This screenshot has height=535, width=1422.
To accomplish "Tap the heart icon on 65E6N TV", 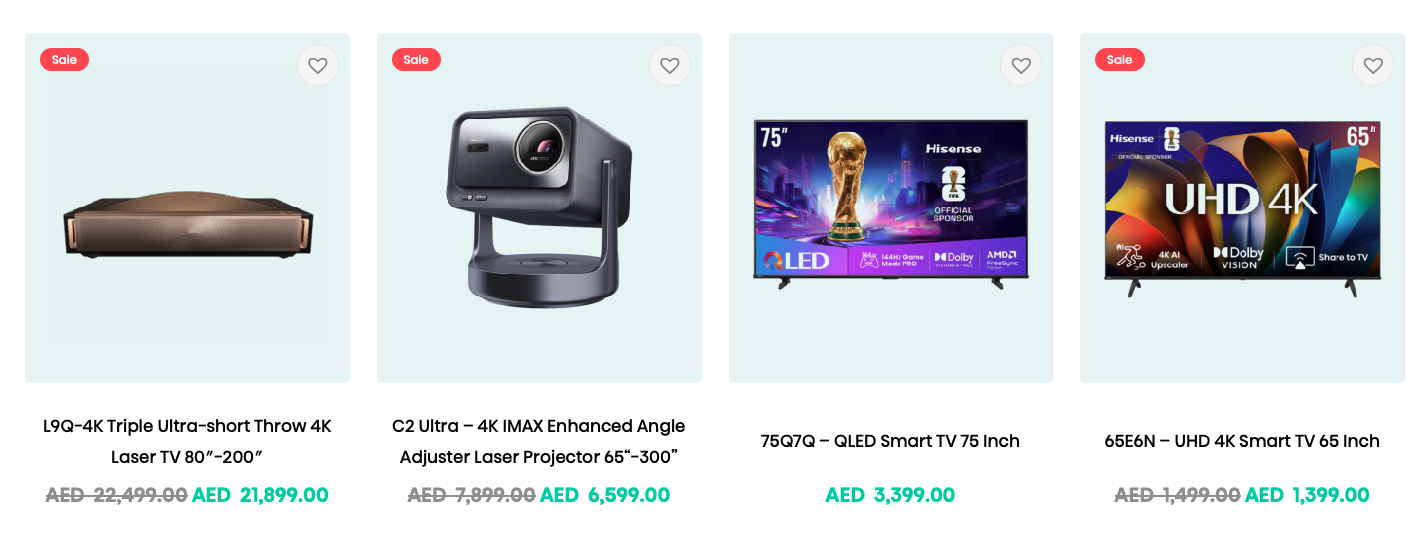I will click(1373, 66).
